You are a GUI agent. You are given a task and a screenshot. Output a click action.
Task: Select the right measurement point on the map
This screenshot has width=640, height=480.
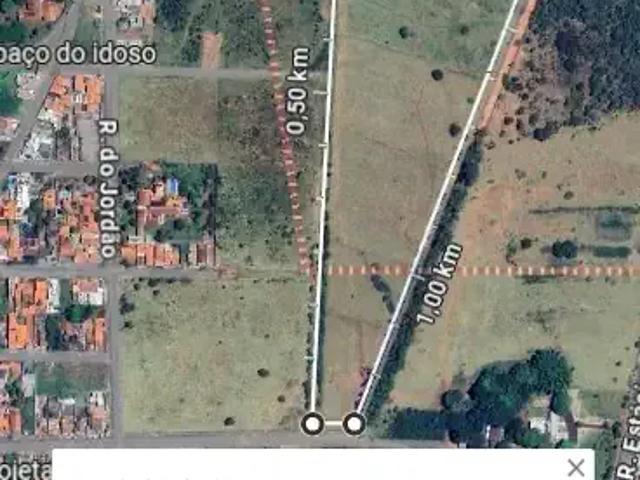tap(353, 424)
